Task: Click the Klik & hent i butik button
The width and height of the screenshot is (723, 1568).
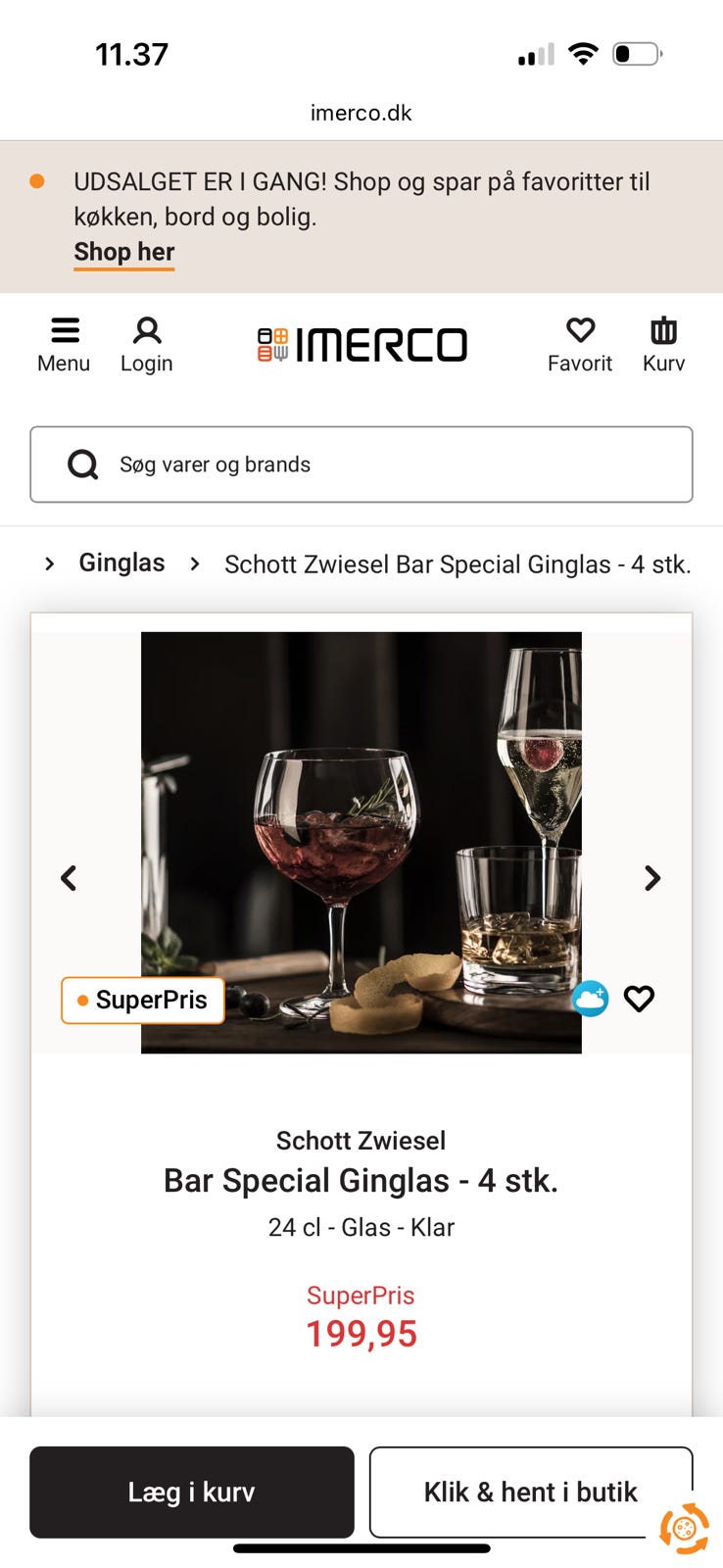Action: point(530,1492)
